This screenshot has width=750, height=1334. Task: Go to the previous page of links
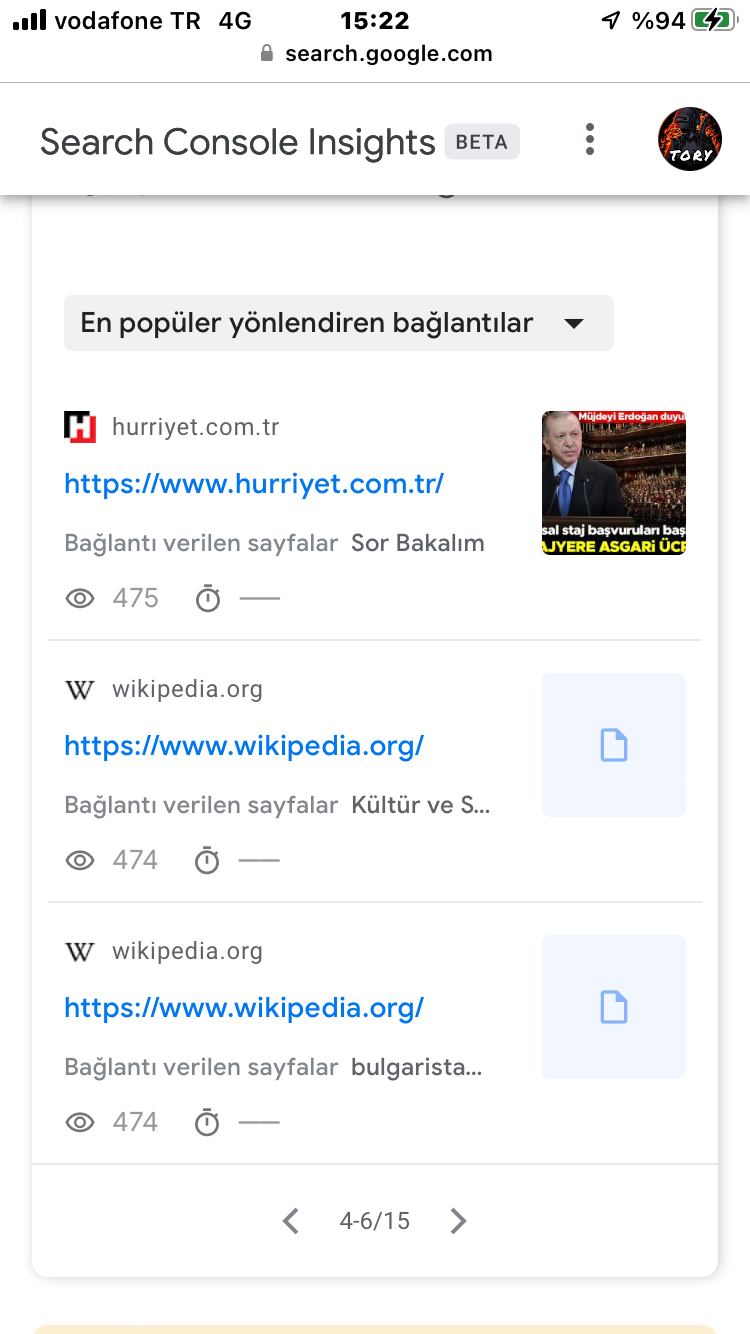tap(291, 1221)
